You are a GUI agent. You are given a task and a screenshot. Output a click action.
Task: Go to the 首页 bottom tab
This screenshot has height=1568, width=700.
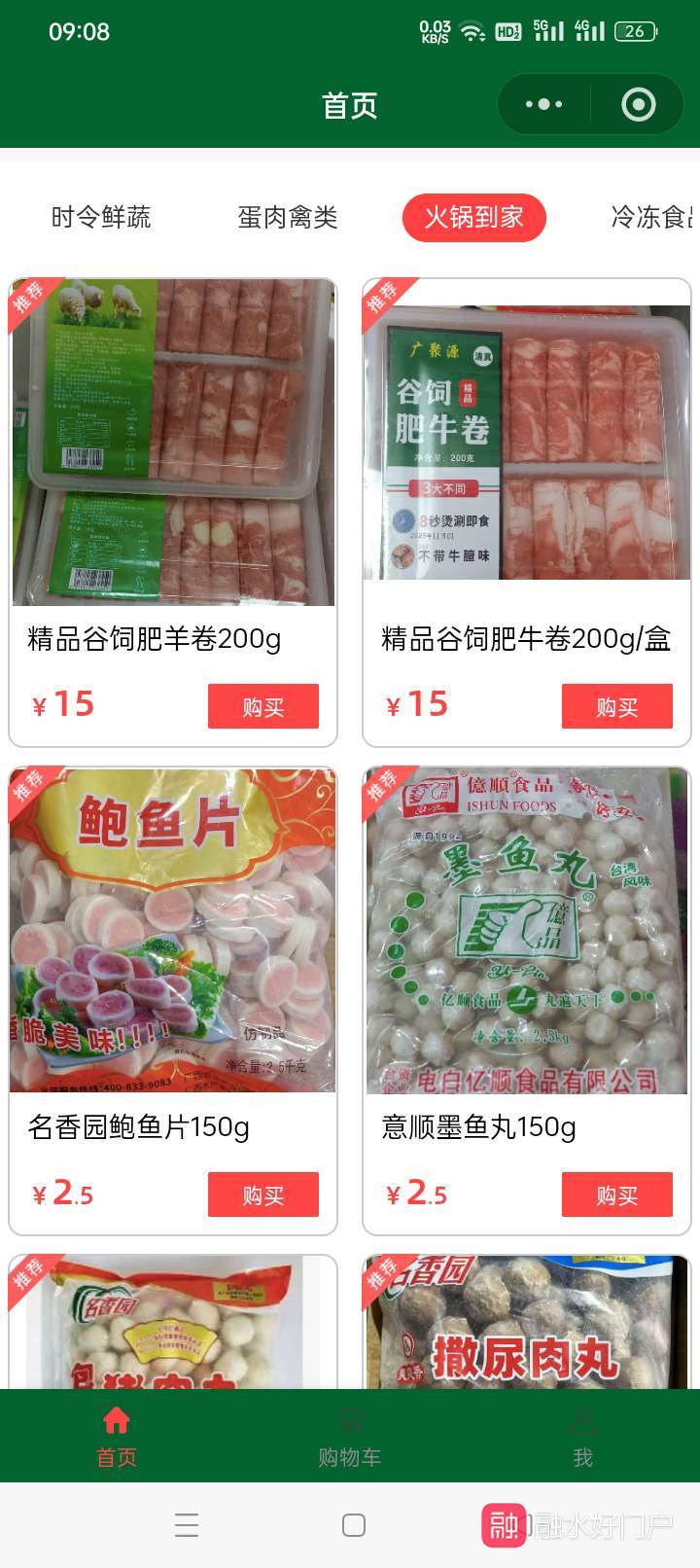(117, 1437)
